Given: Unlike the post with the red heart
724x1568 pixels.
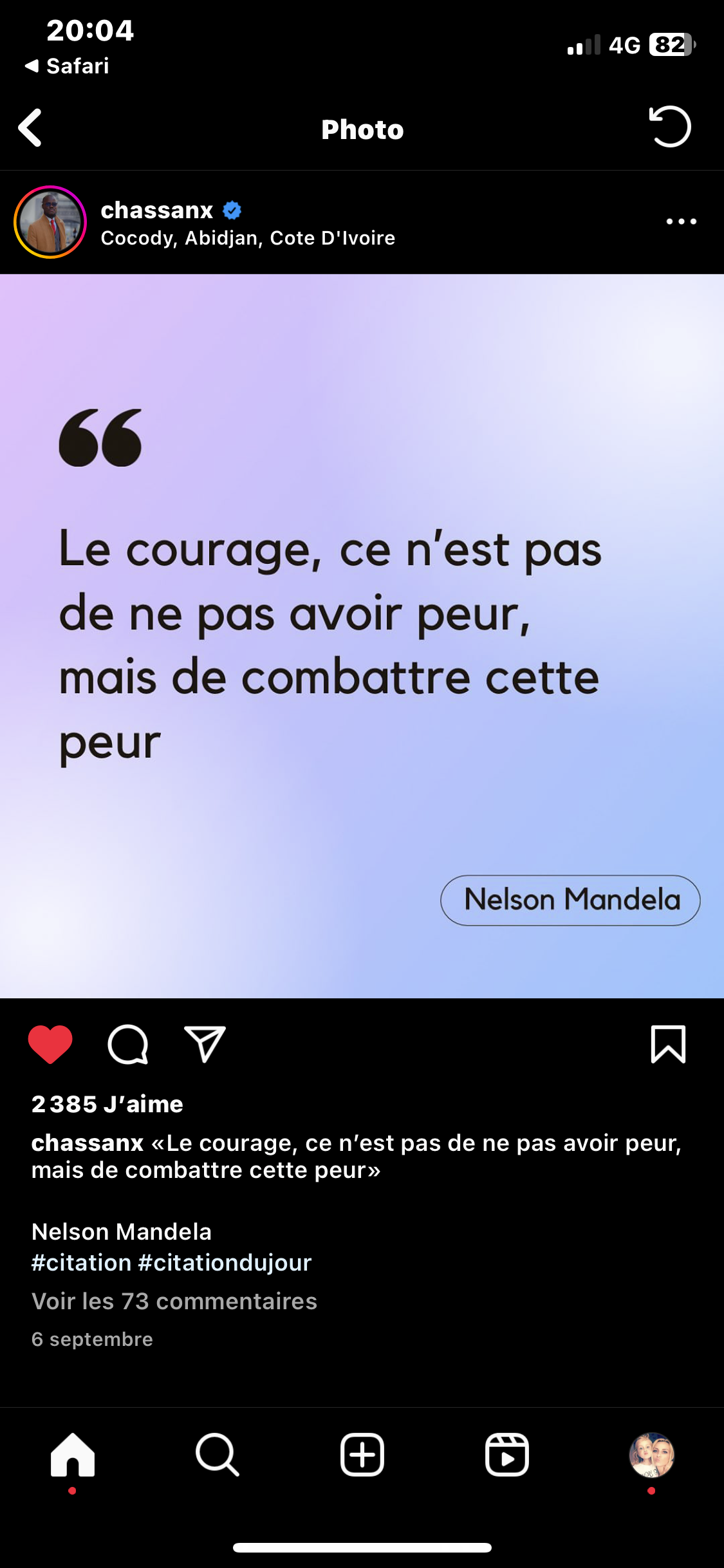Looking at the screenshot, I should [x=50, y=1044].
